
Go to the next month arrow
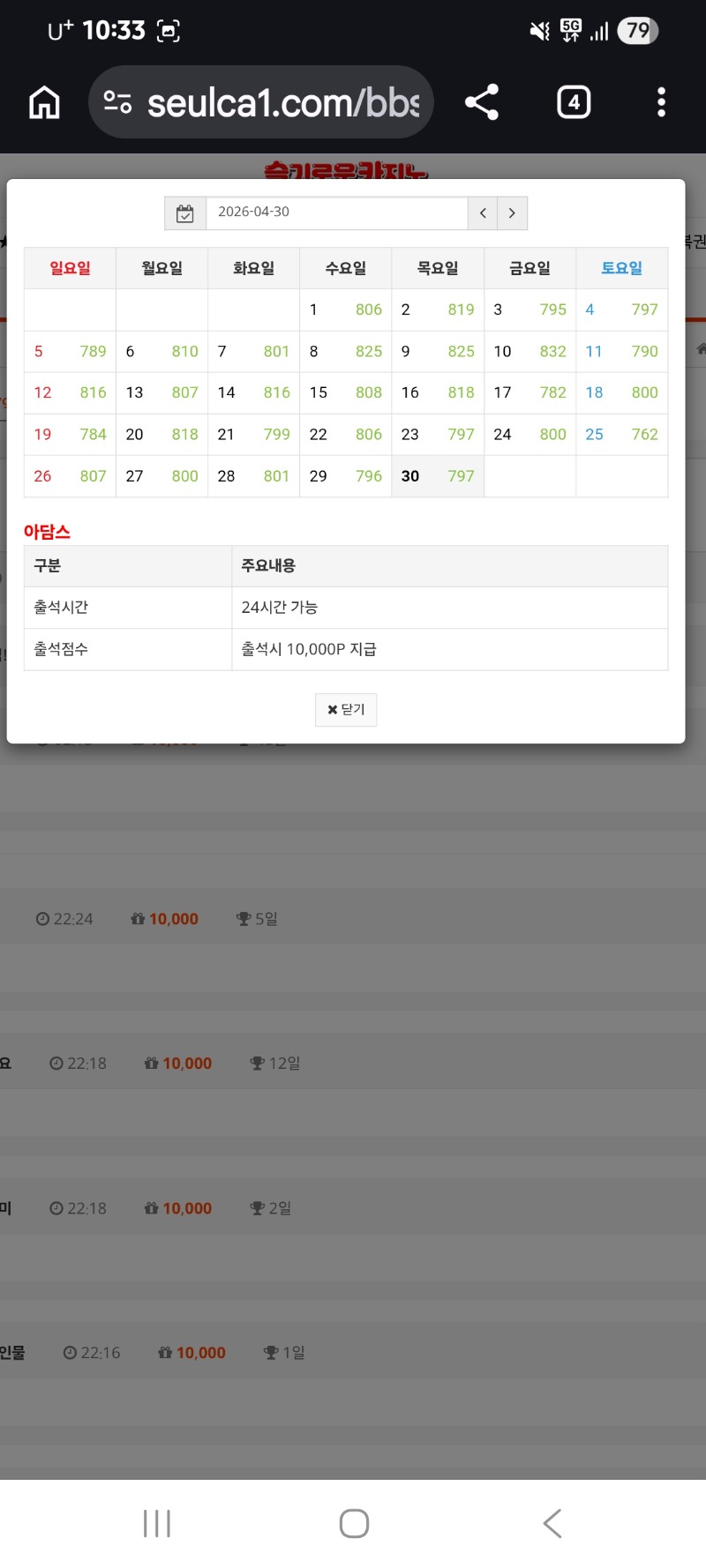(x=512, y=213)
